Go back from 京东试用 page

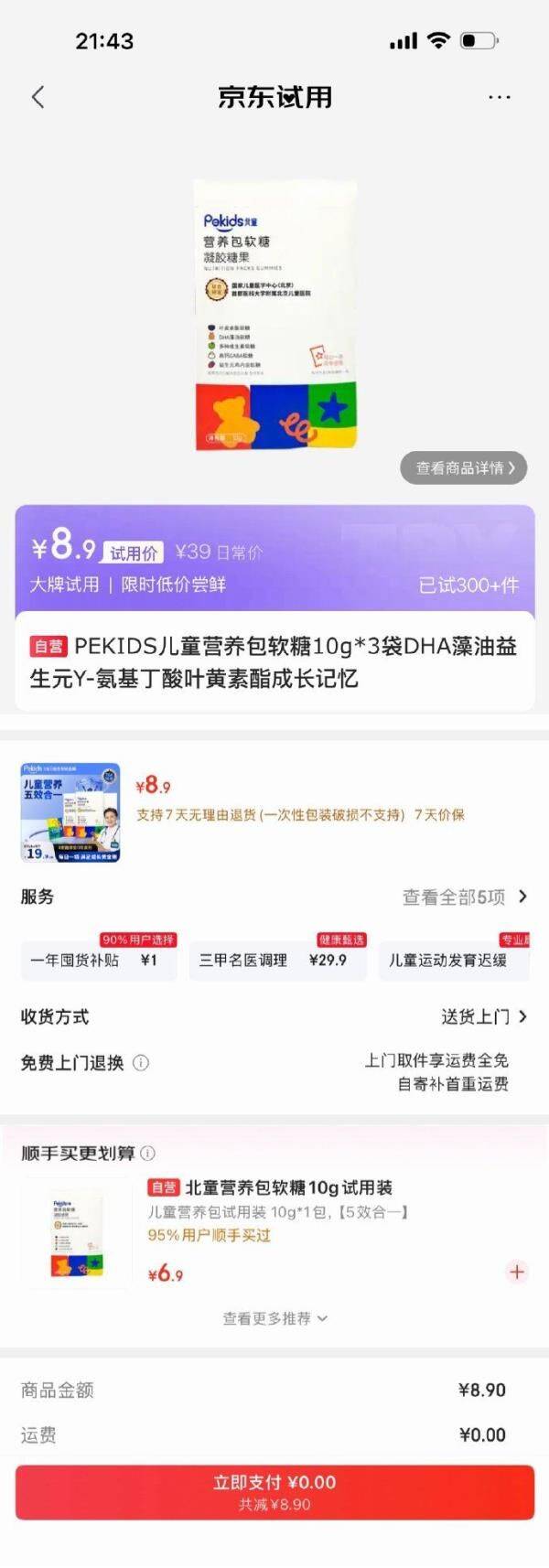pos(38,97)
